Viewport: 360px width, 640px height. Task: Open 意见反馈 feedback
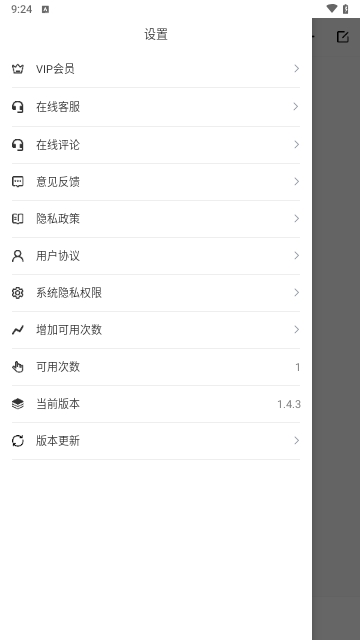tap(156, 182)
